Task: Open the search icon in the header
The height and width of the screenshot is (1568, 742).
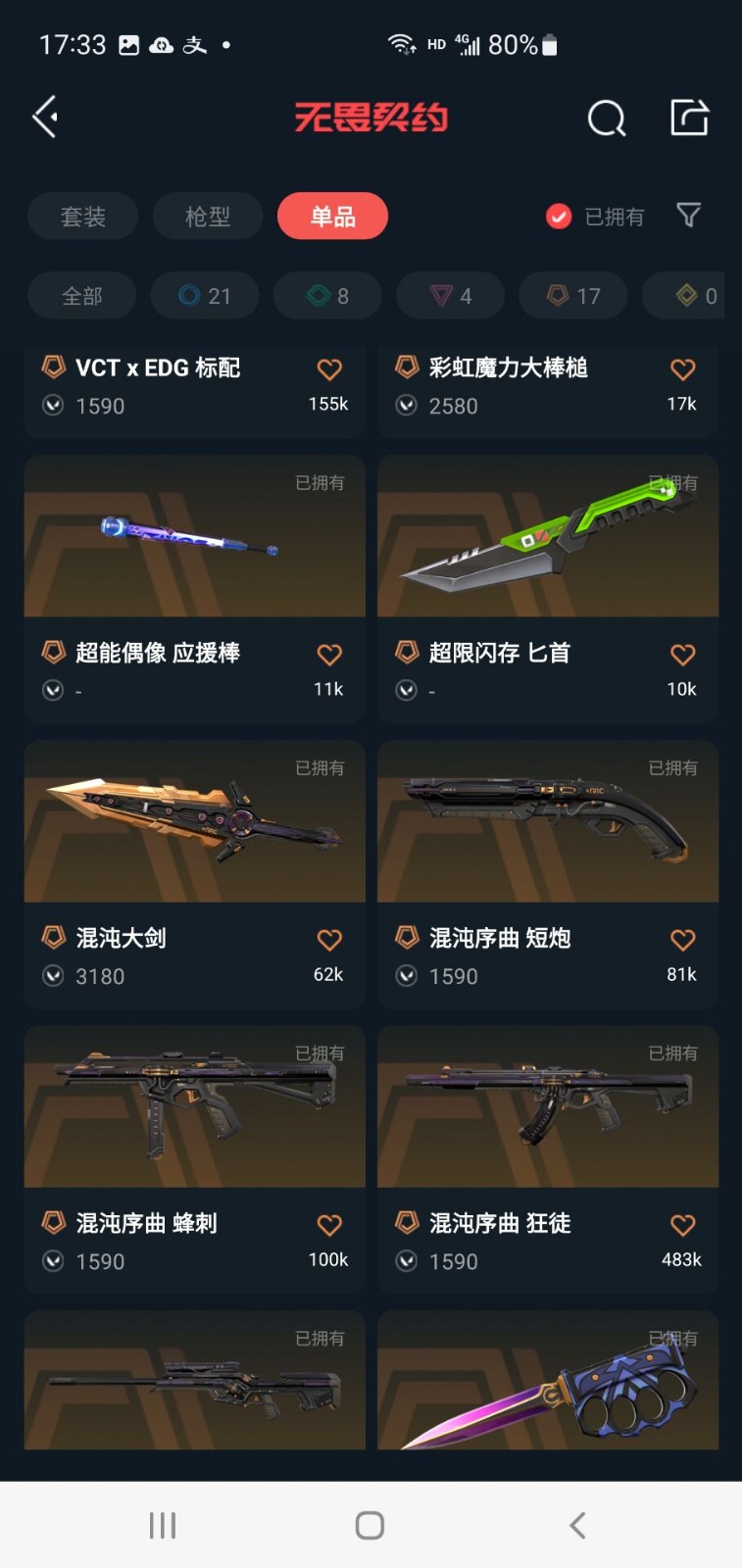Action: [x=606, y=119]
